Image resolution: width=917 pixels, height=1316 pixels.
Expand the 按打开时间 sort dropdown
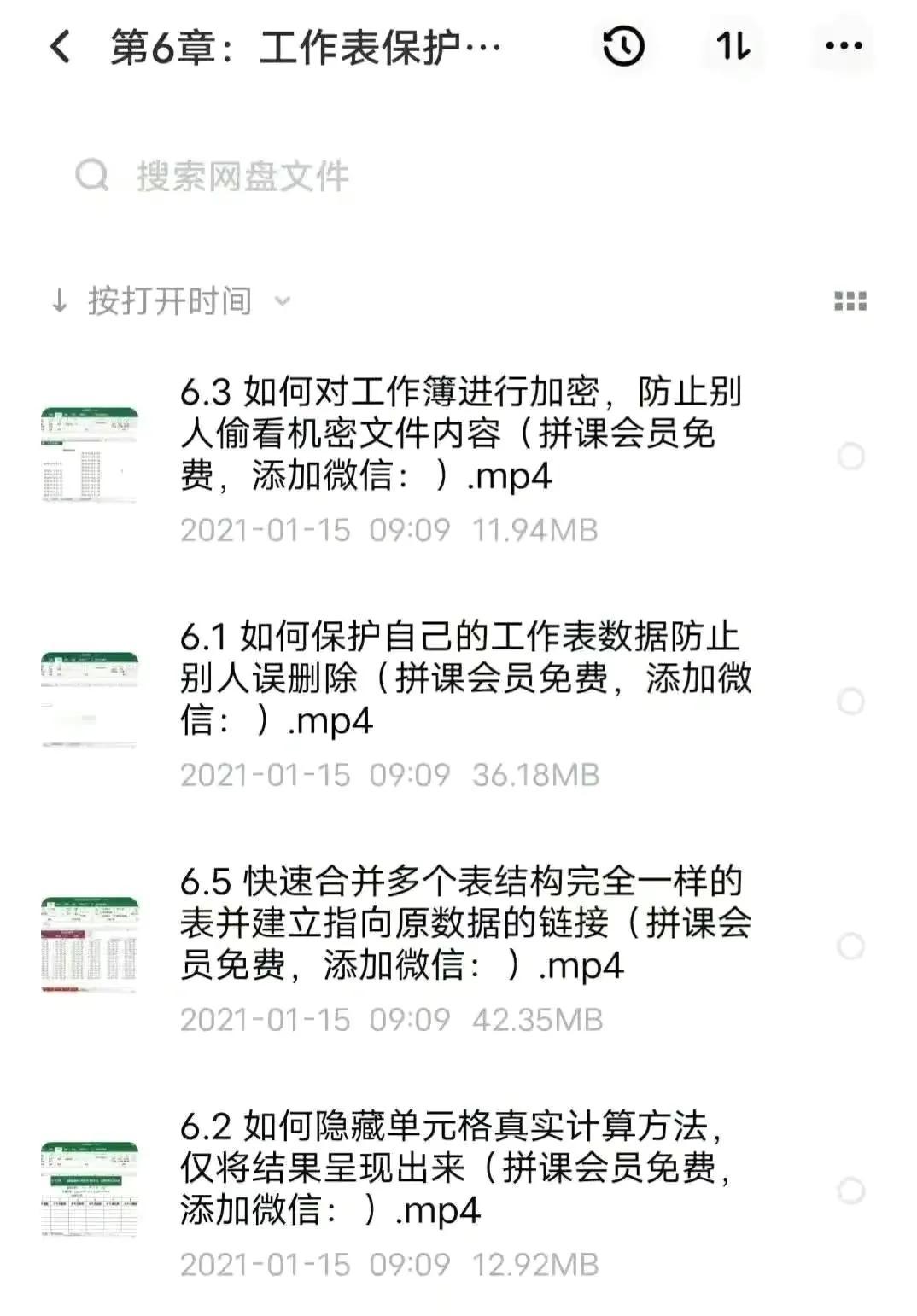pyautogui.click(x=171, y=301)
